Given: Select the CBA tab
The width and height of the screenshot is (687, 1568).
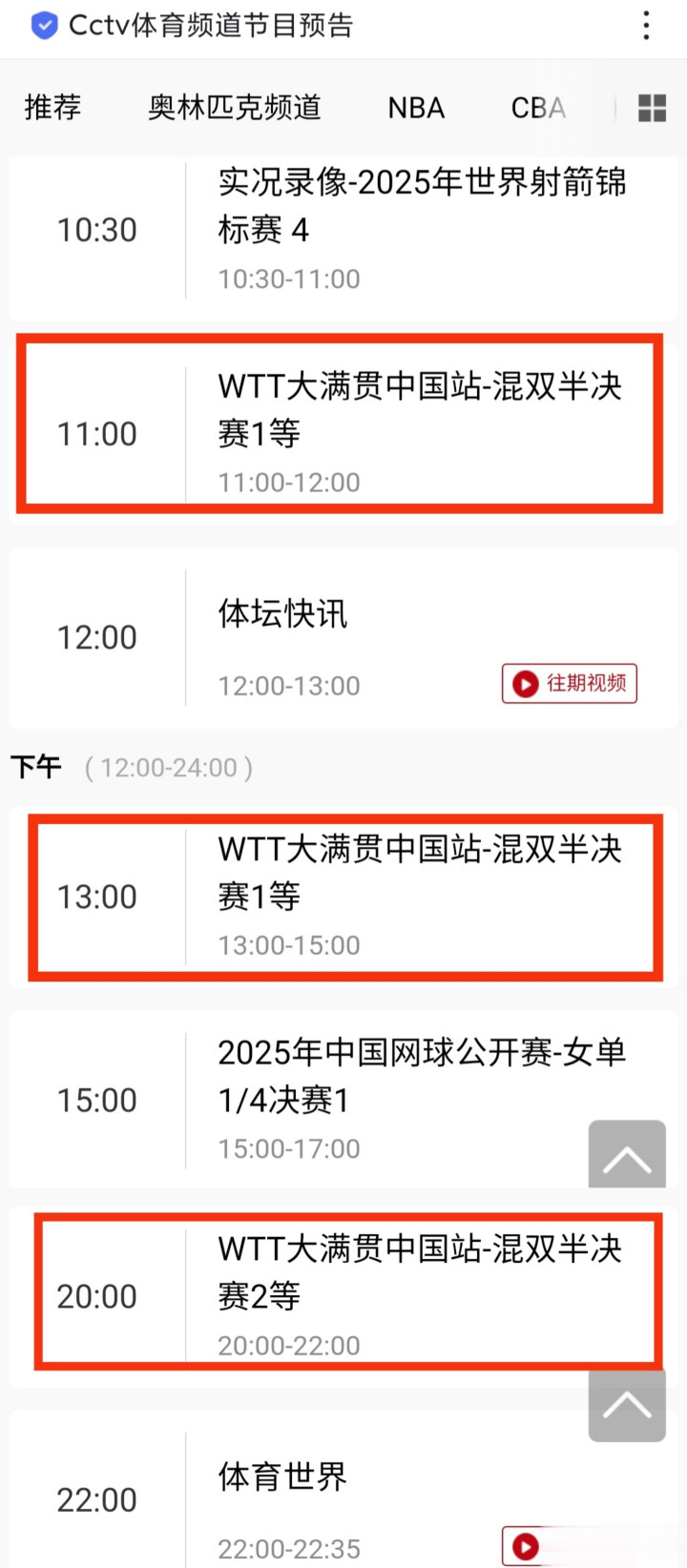Looking at the screenshot, I should (538, 108).
